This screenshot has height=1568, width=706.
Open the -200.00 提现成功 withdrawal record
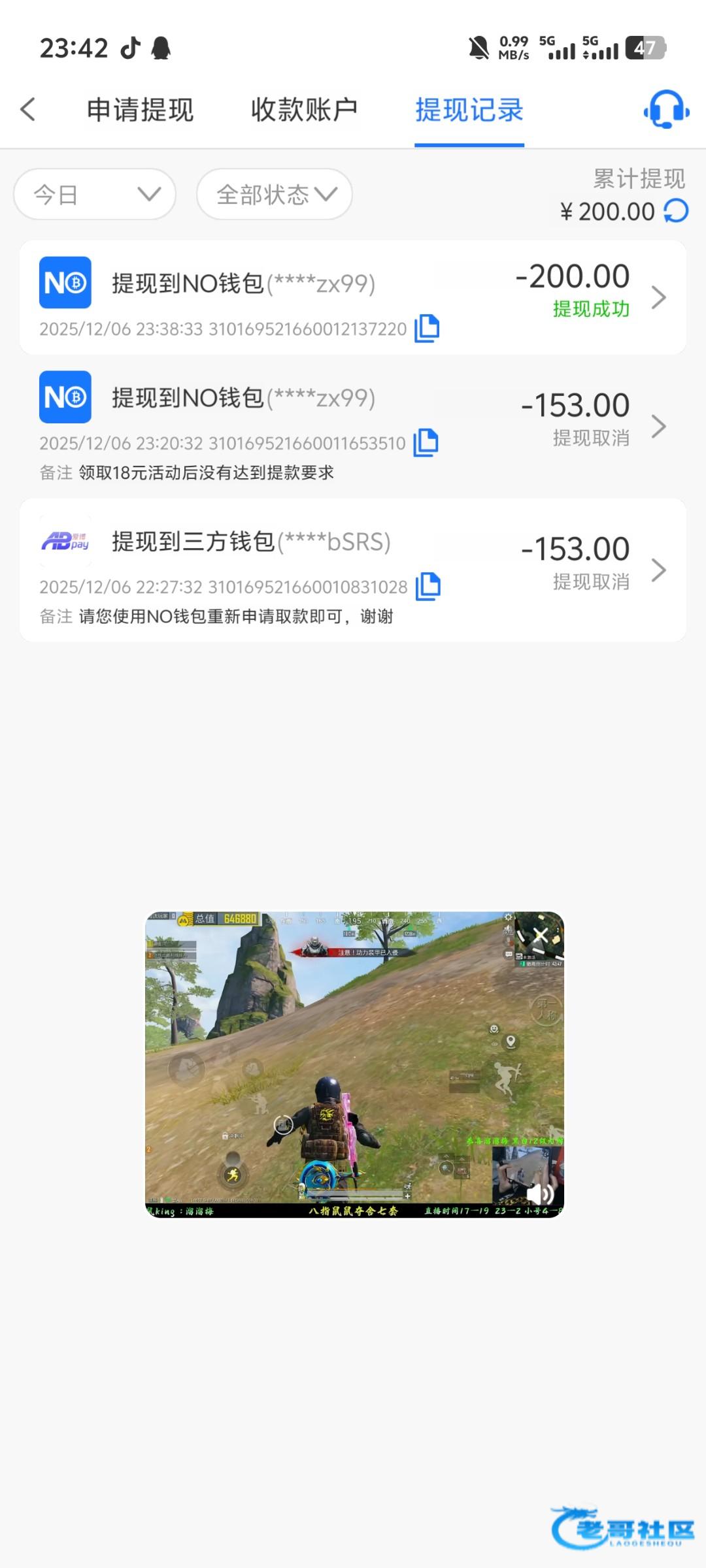click(353, 298)
